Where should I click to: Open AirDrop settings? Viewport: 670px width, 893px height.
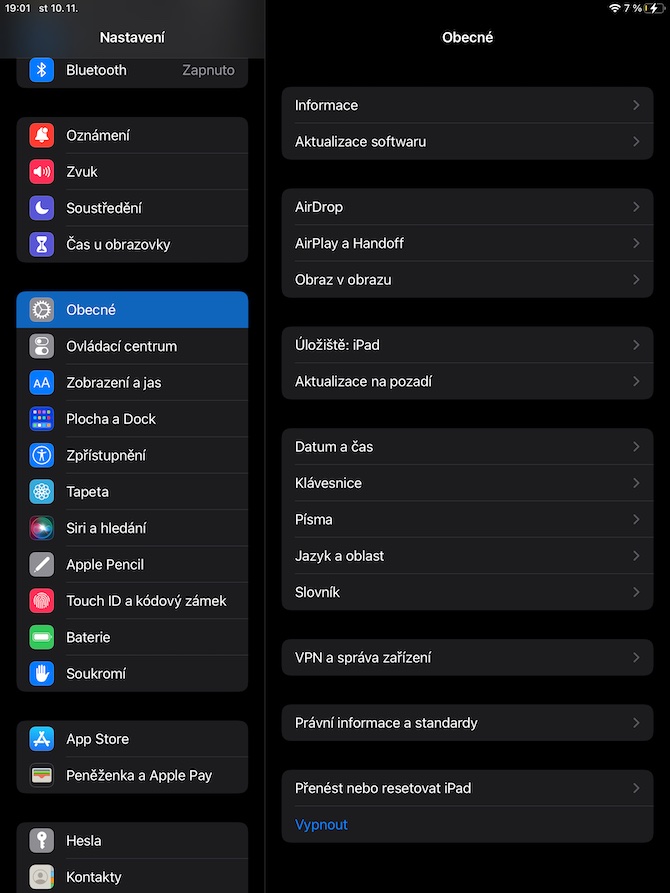pos(467,207)
